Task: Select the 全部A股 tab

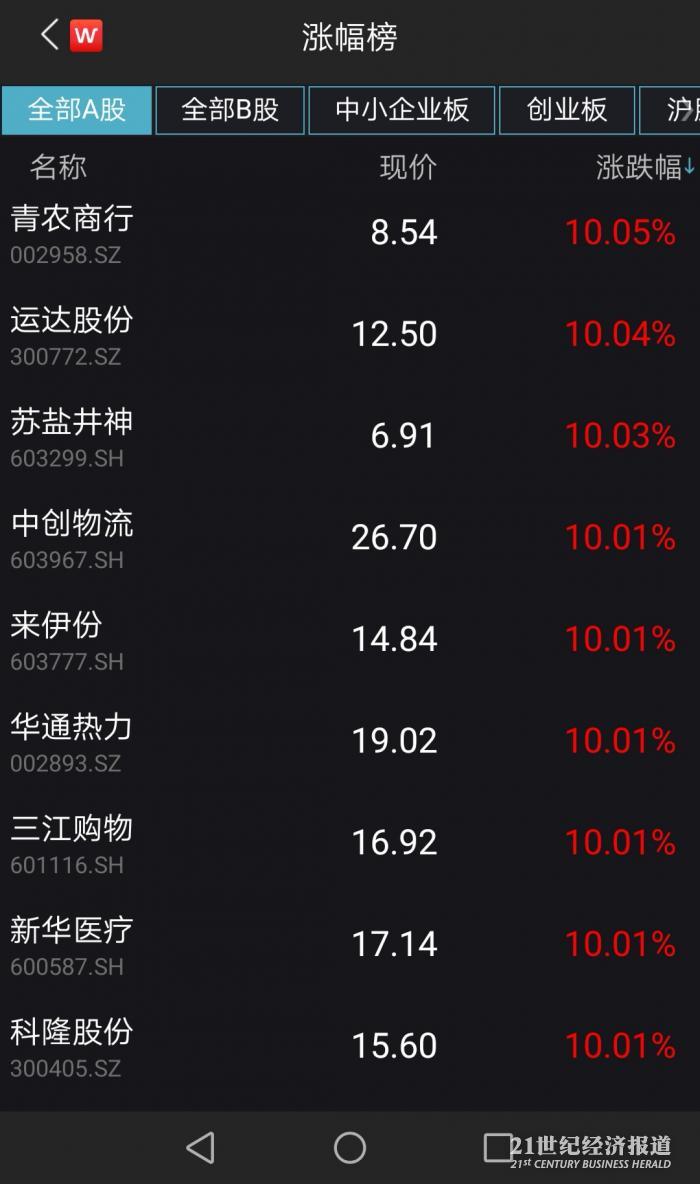Action: pyautogui.click(x=77, y=110)
